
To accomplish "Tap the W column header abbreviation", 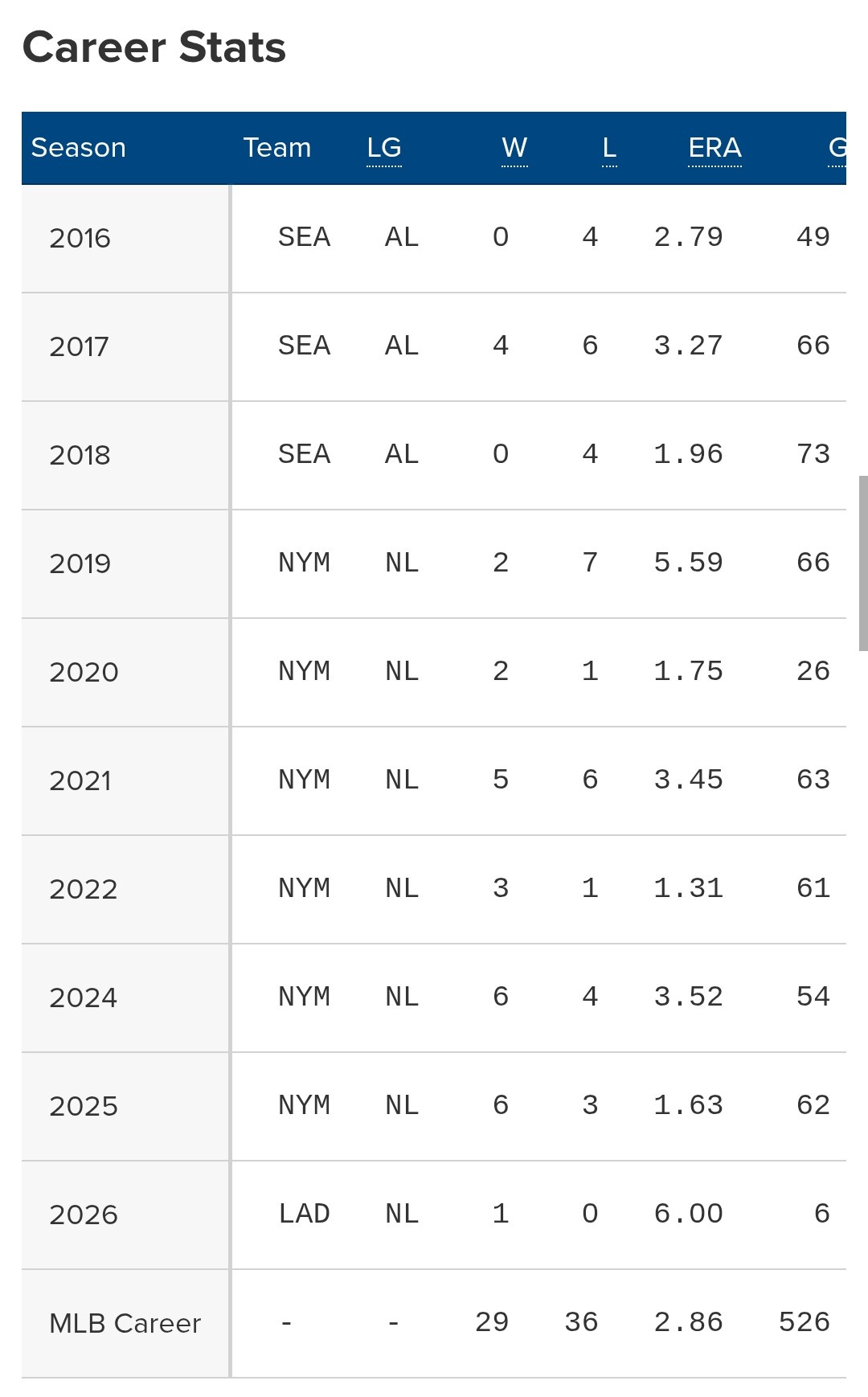I will 514,148.
